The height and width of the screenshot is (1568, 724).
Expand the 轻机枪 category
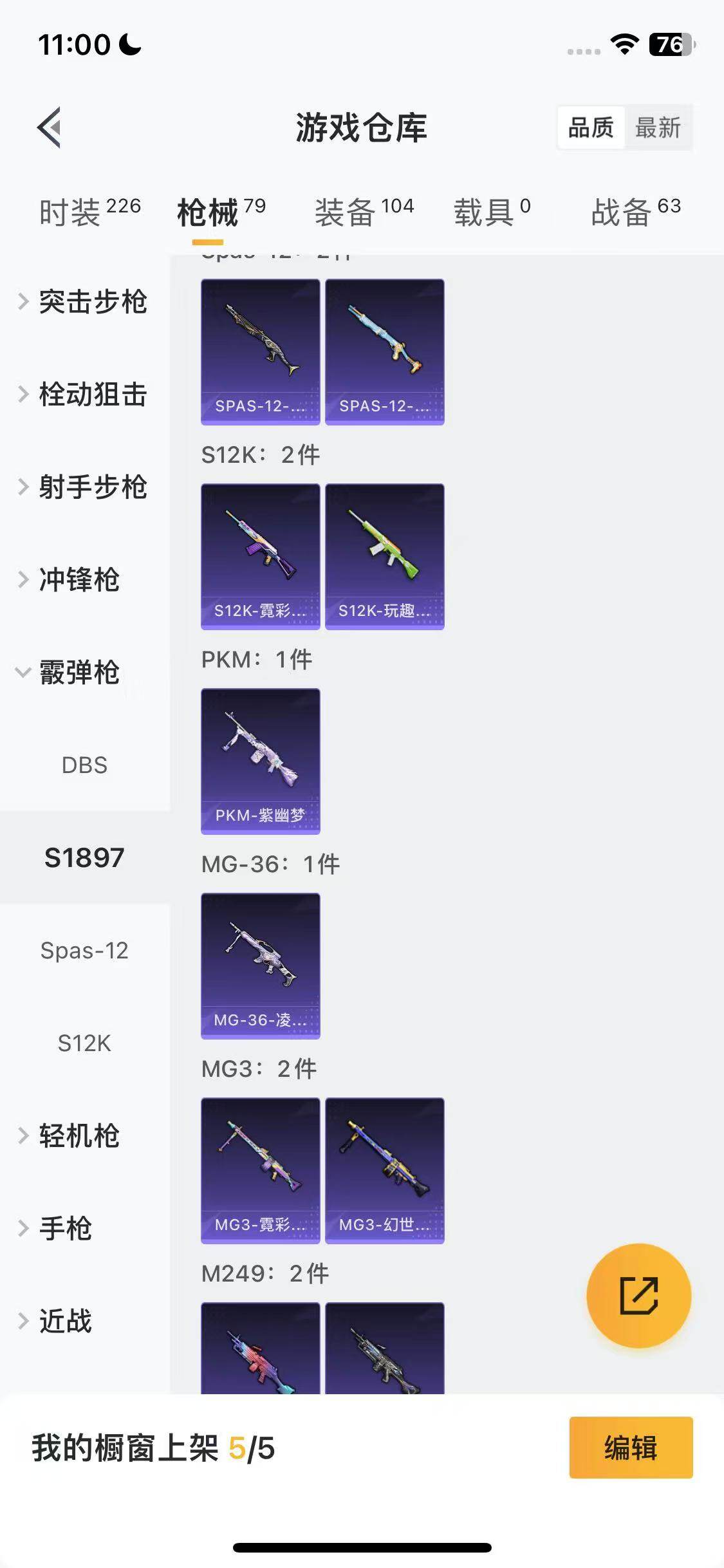(x=80, y=1135)
